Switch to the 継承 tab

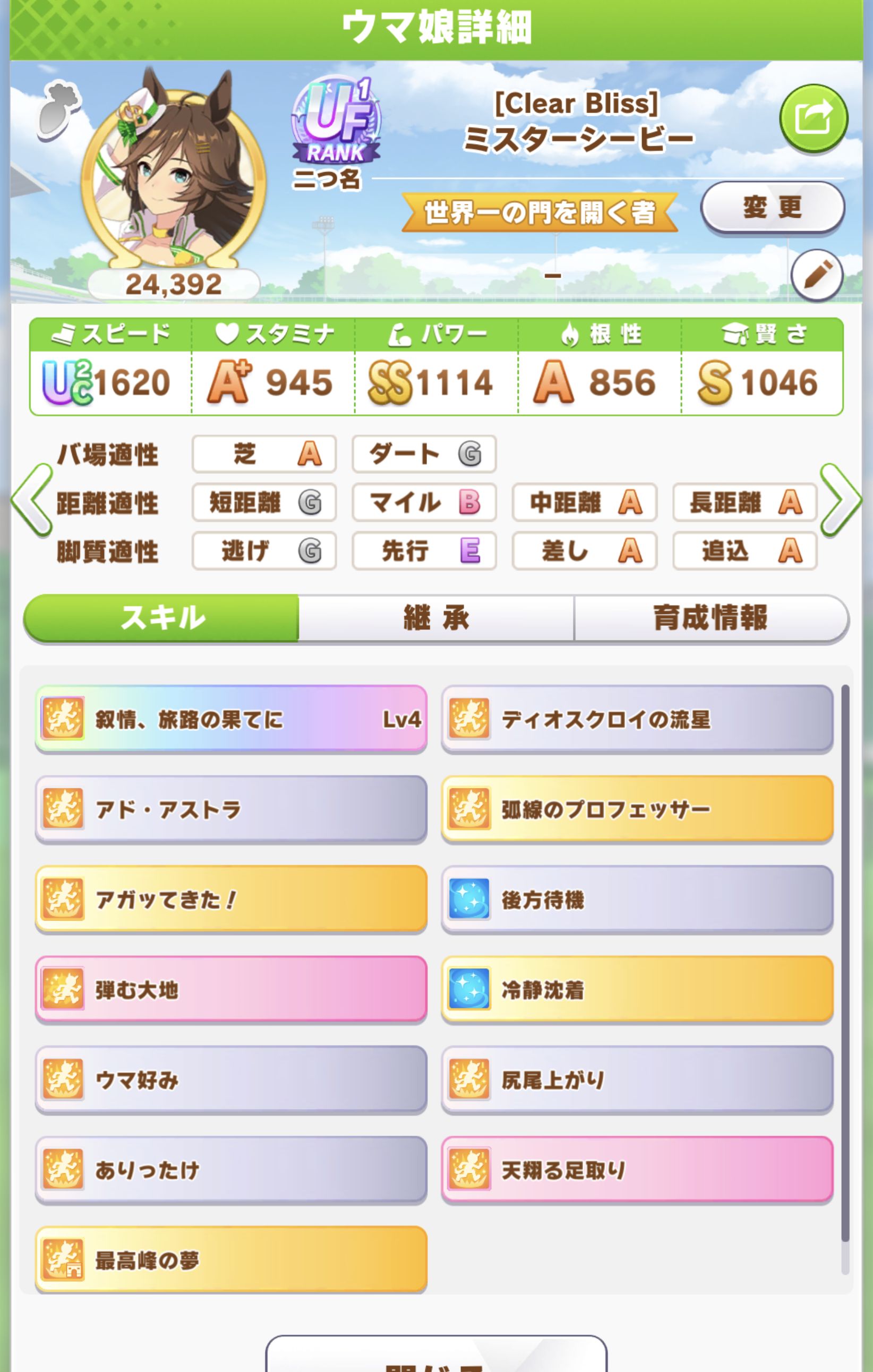point(436,618)
